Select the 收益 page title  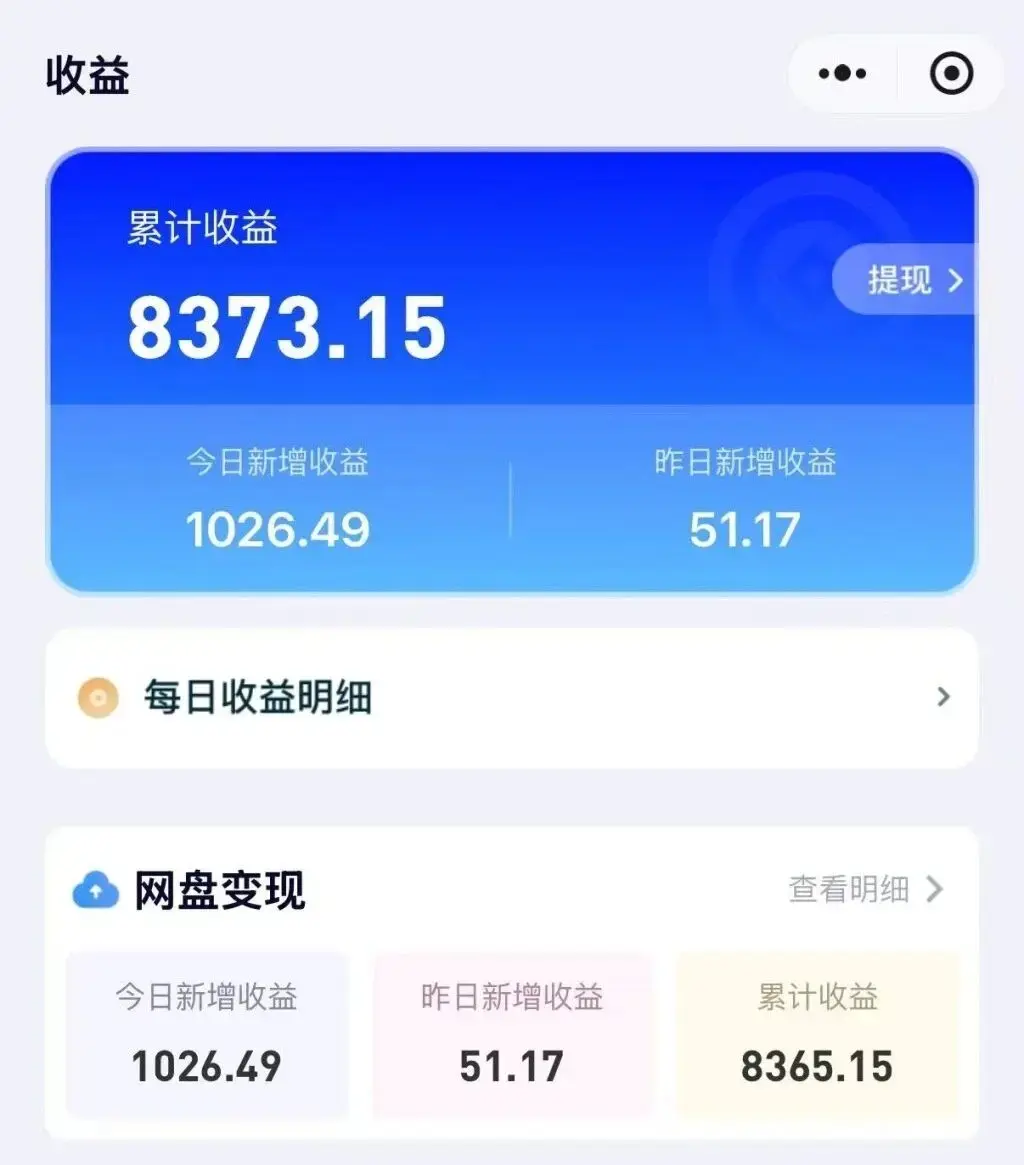pyautogui.click(x=87, y=75)
